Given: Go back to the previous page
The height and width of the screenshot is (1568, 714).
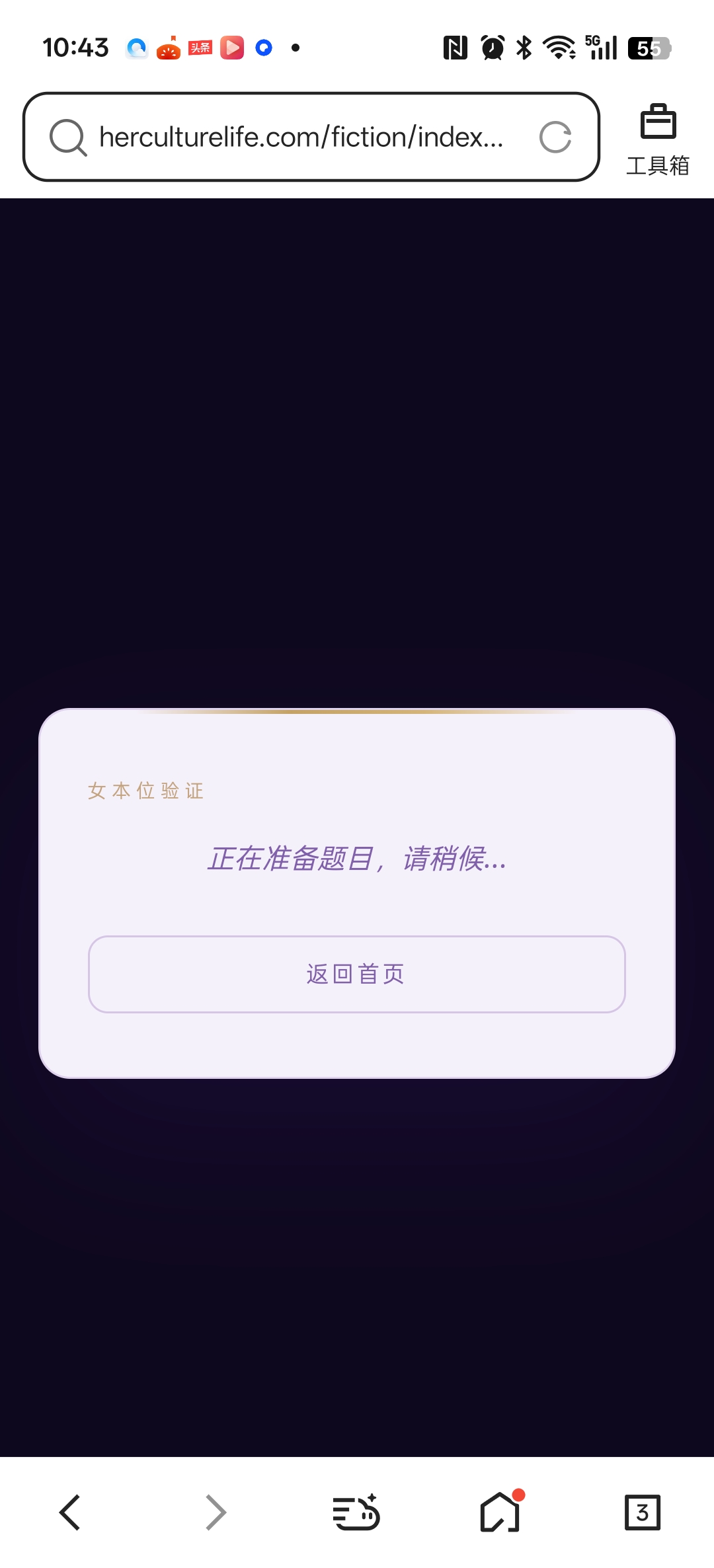Looking at the screenshot, I should point(70,1512).
